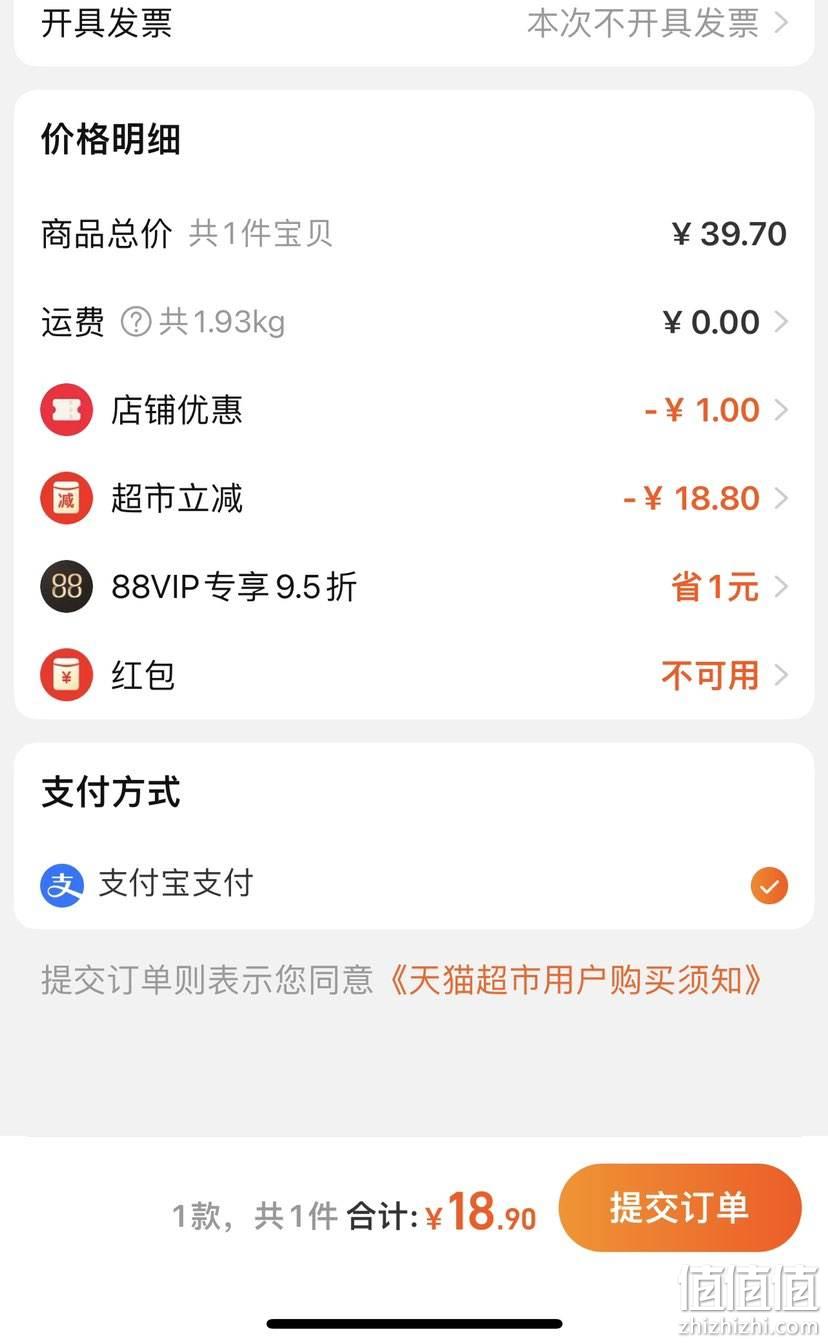View the 超市立减 discount details
Screen dimensions: 828x1344
414,498
